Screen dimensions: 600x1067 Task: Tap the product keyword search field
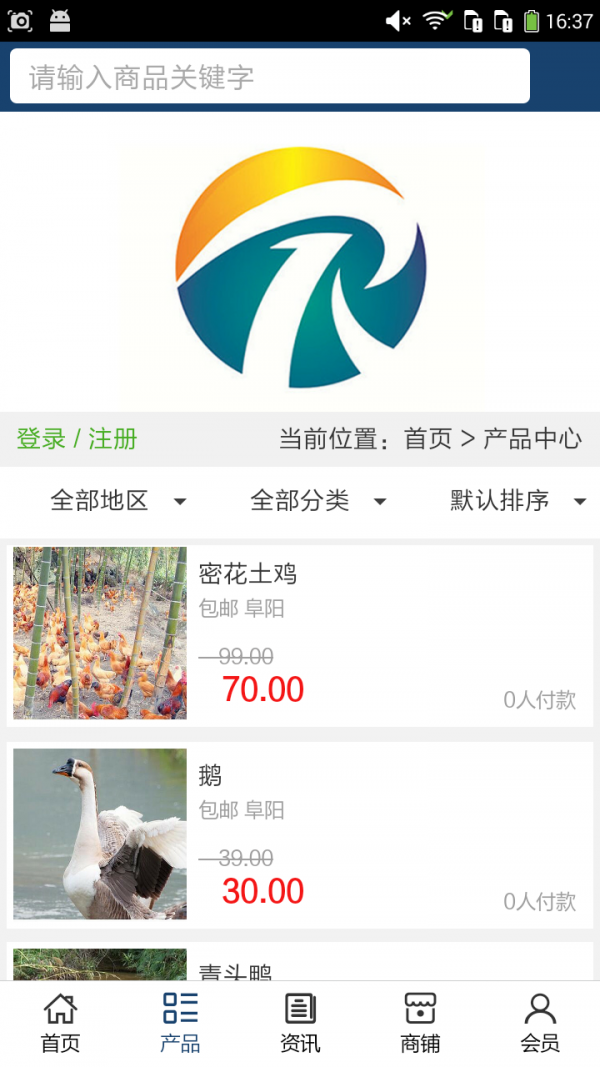269,77
